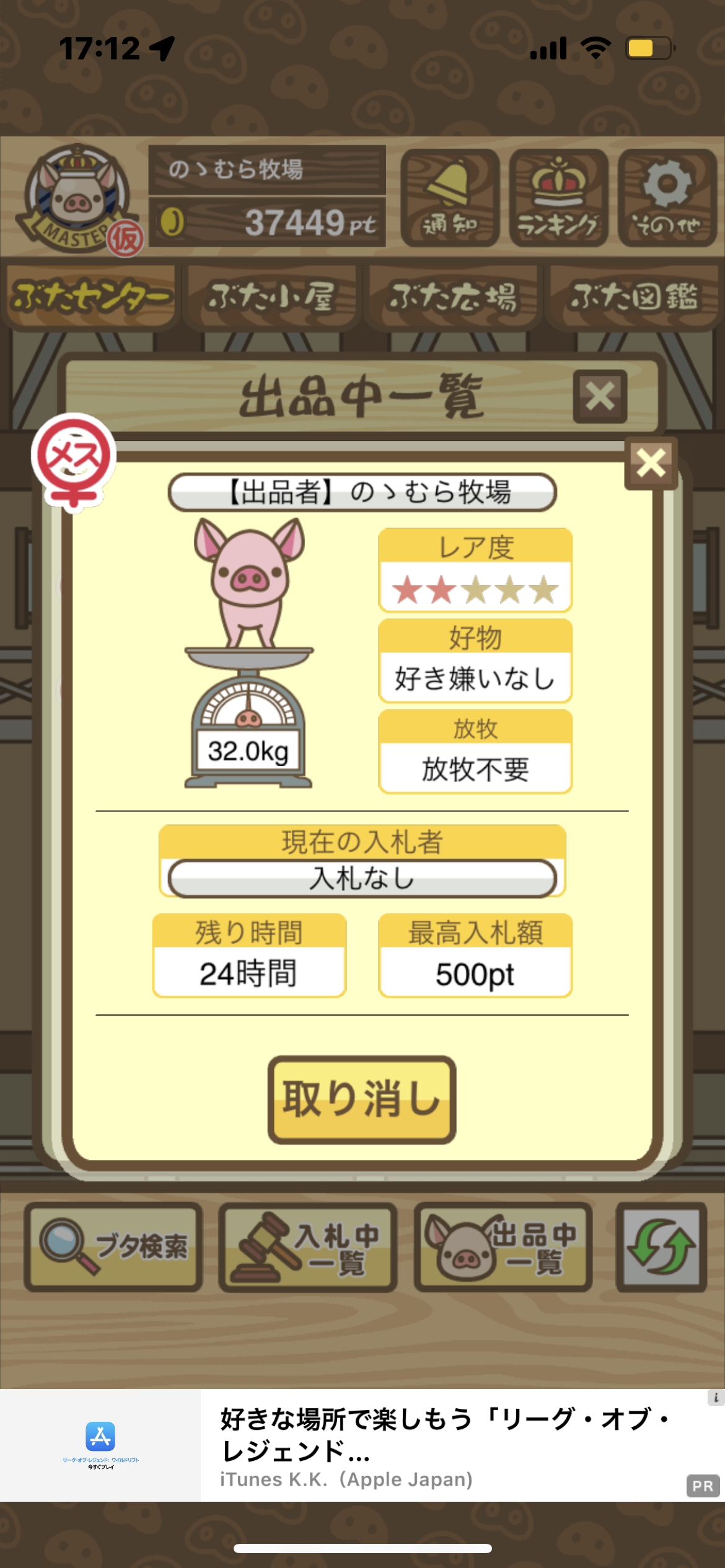Image resolution: width=725 pixels, height=1568 pixels.
Task: Tap the green refresh arrows button
Action: (x=661, y=1247)
